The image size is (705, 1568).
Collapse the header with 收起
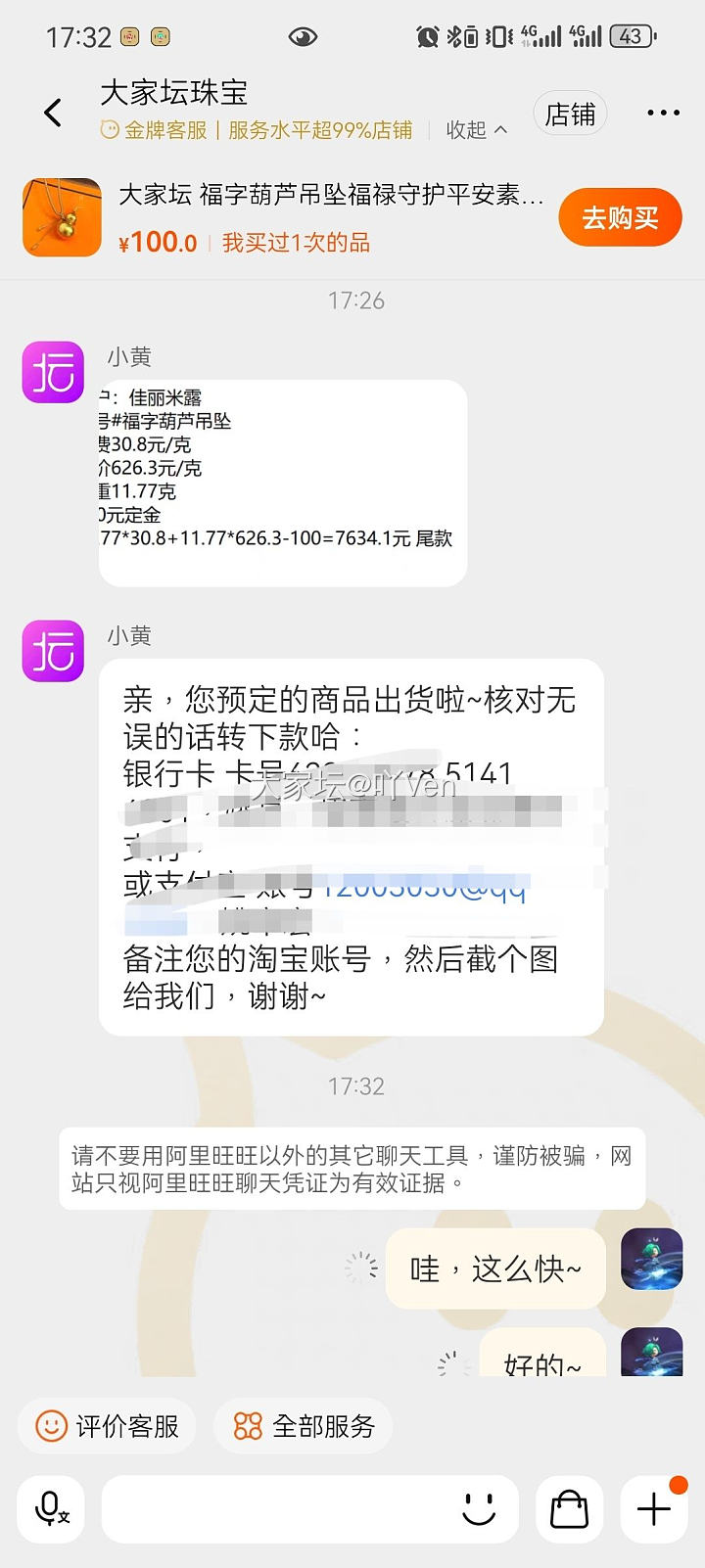tap(477, 130)
